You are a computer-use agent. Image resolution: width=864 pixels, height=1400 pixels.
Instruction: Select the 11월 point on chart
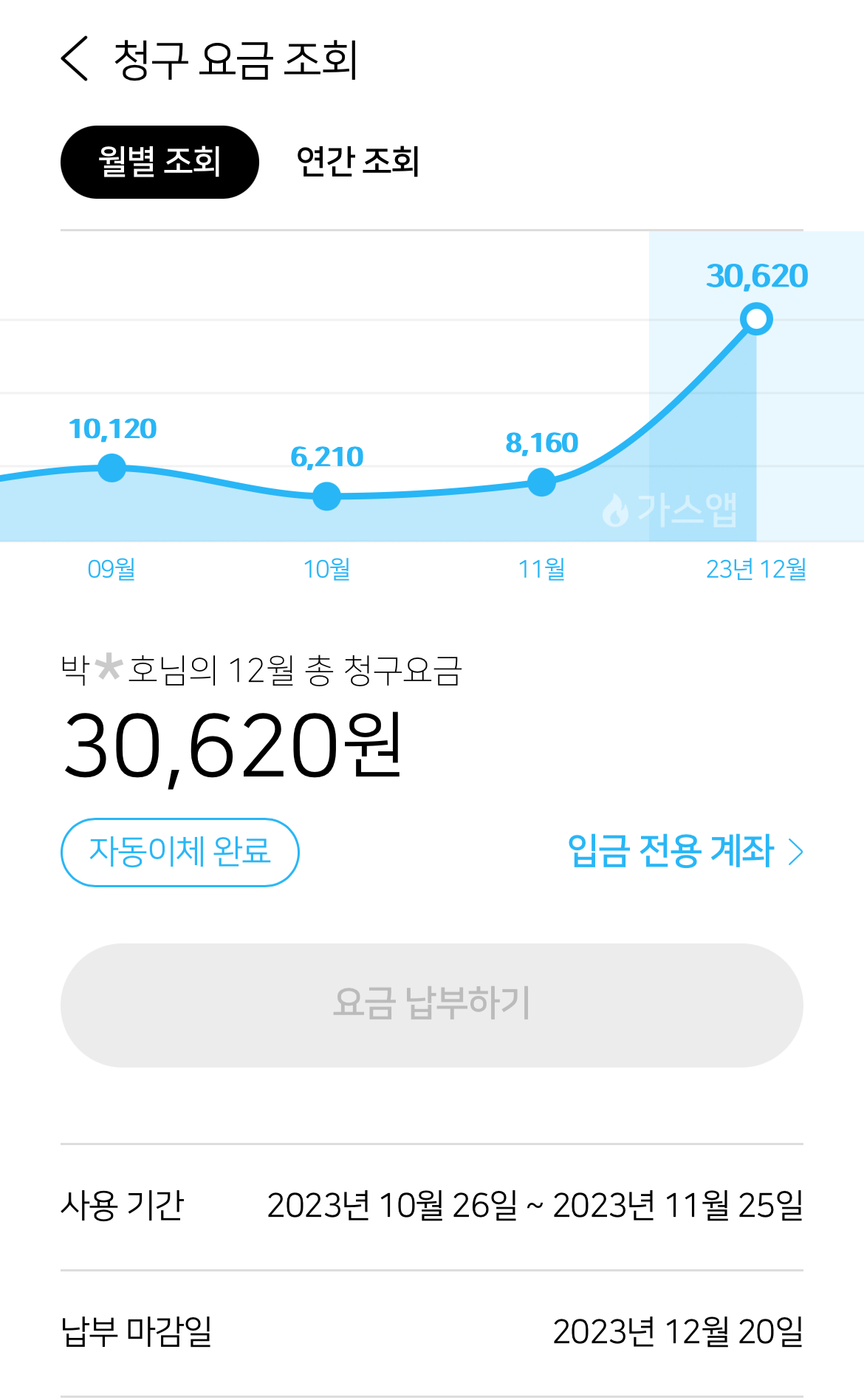coord(541,482)
